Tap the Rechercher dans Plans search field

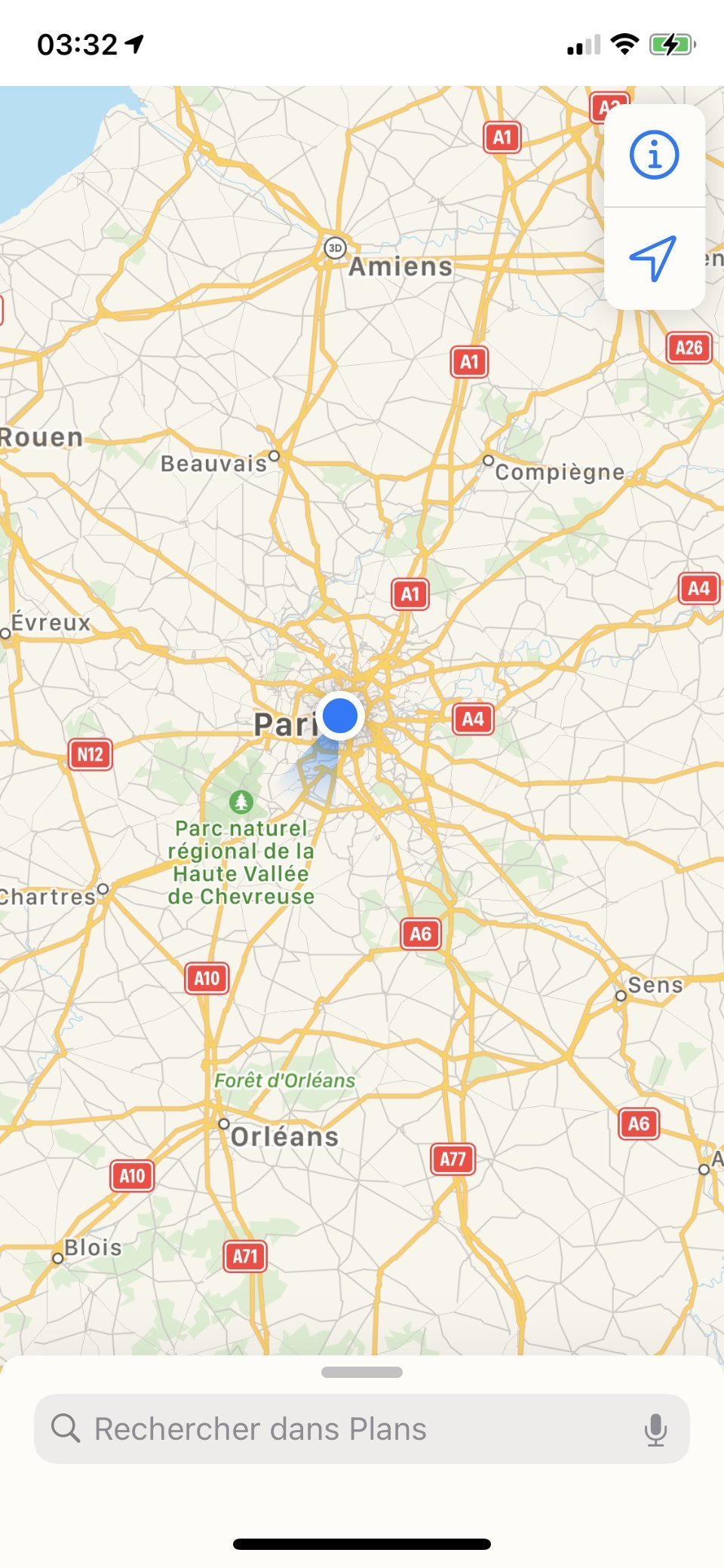tap(362, 1428)
